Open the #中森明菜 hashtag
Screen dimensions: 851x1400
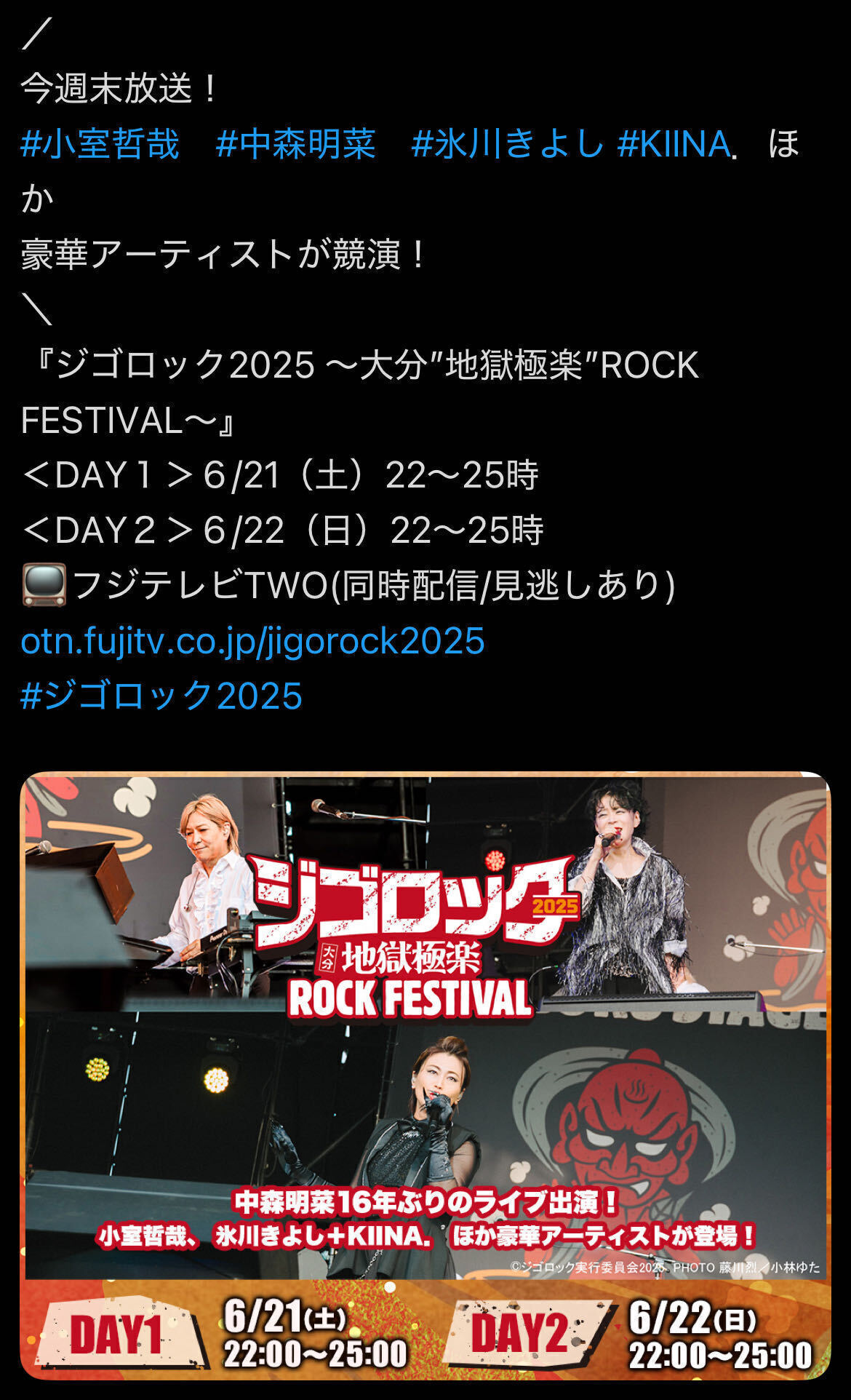pos(295,143)
